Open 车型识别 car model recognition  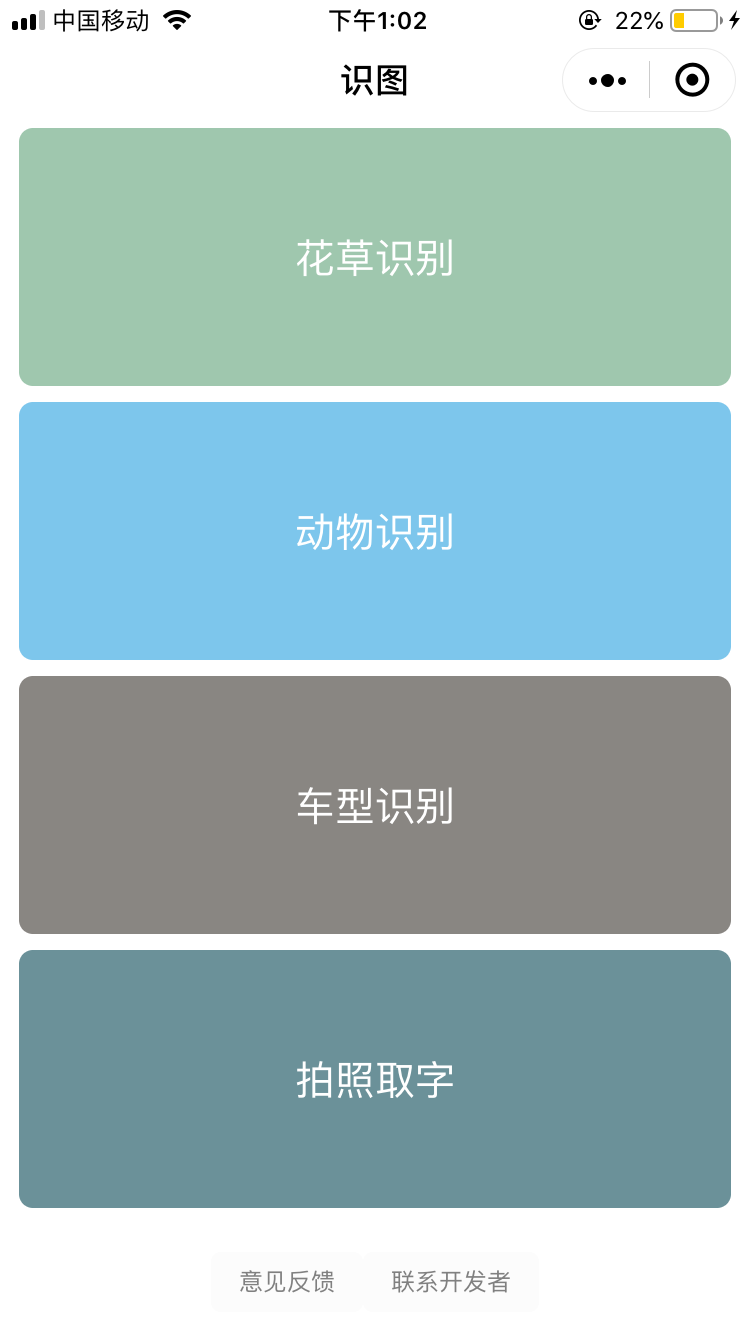tap(375, 805)
